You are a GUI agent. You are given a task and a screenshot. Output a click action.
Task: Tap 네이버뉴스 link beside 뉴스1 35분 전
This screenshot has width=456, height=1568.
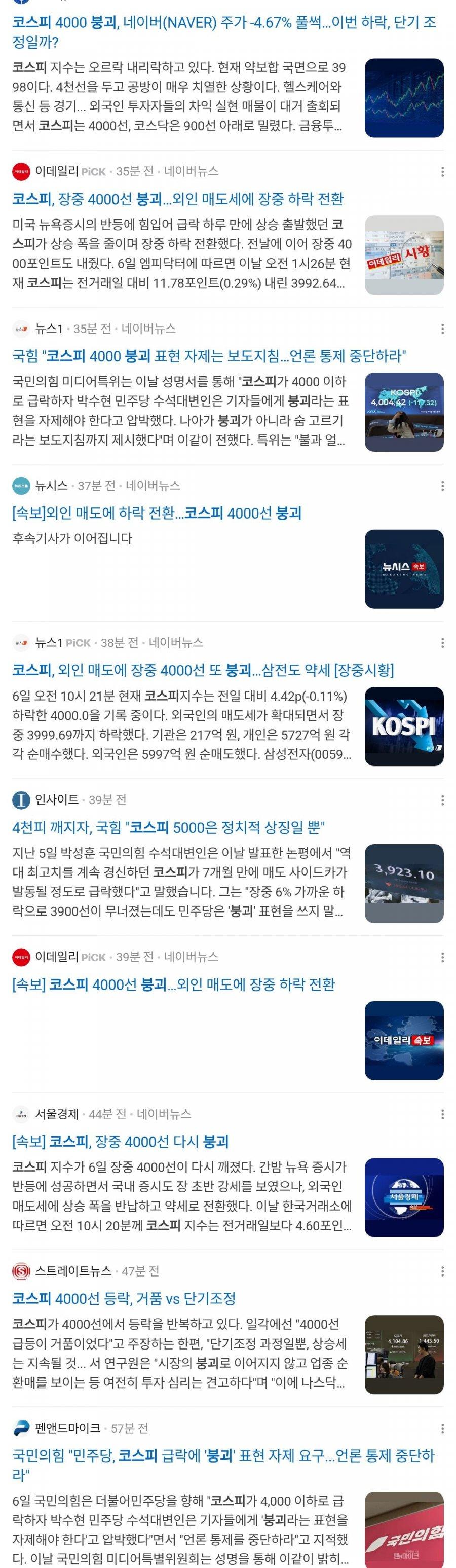(148, 330)
